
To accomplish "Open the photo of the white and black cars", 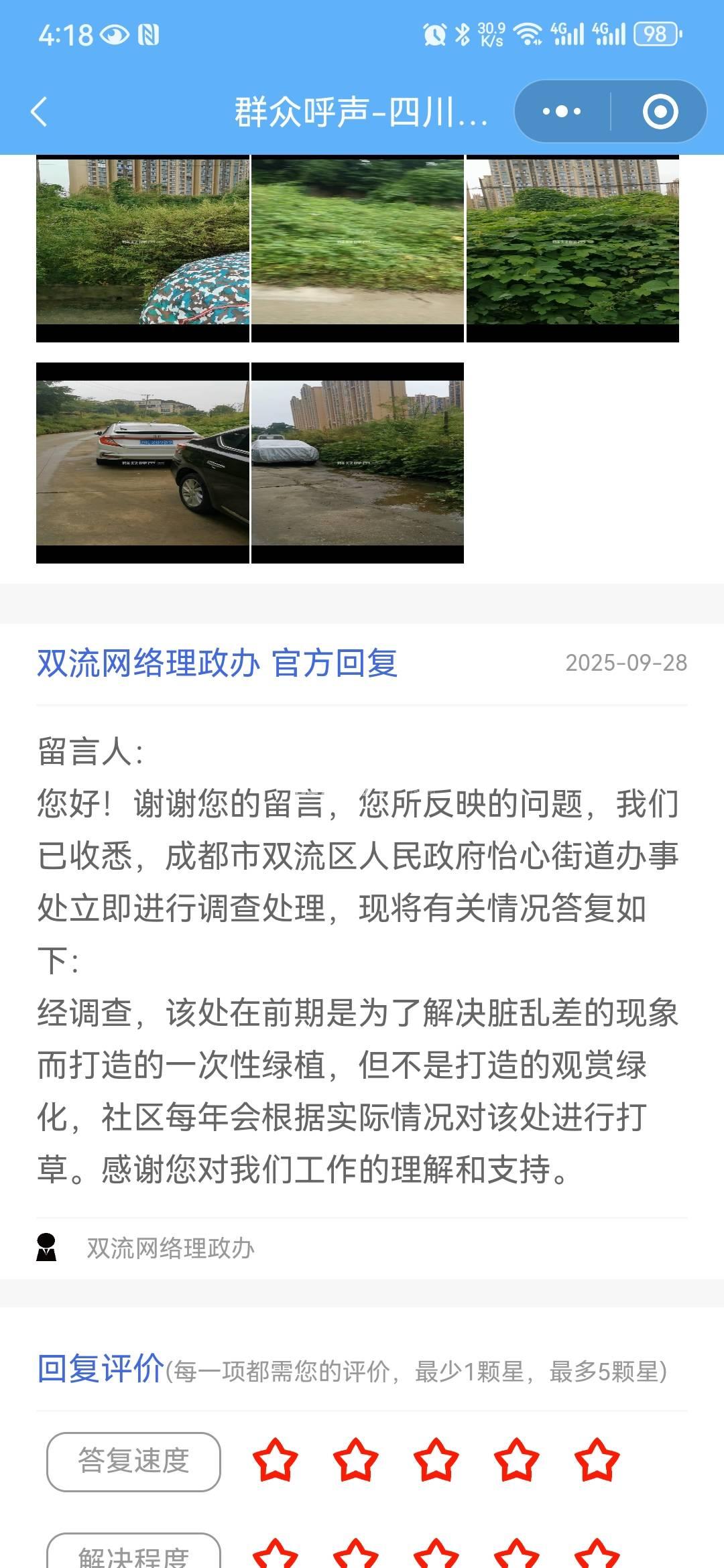I will pos(143,462).
